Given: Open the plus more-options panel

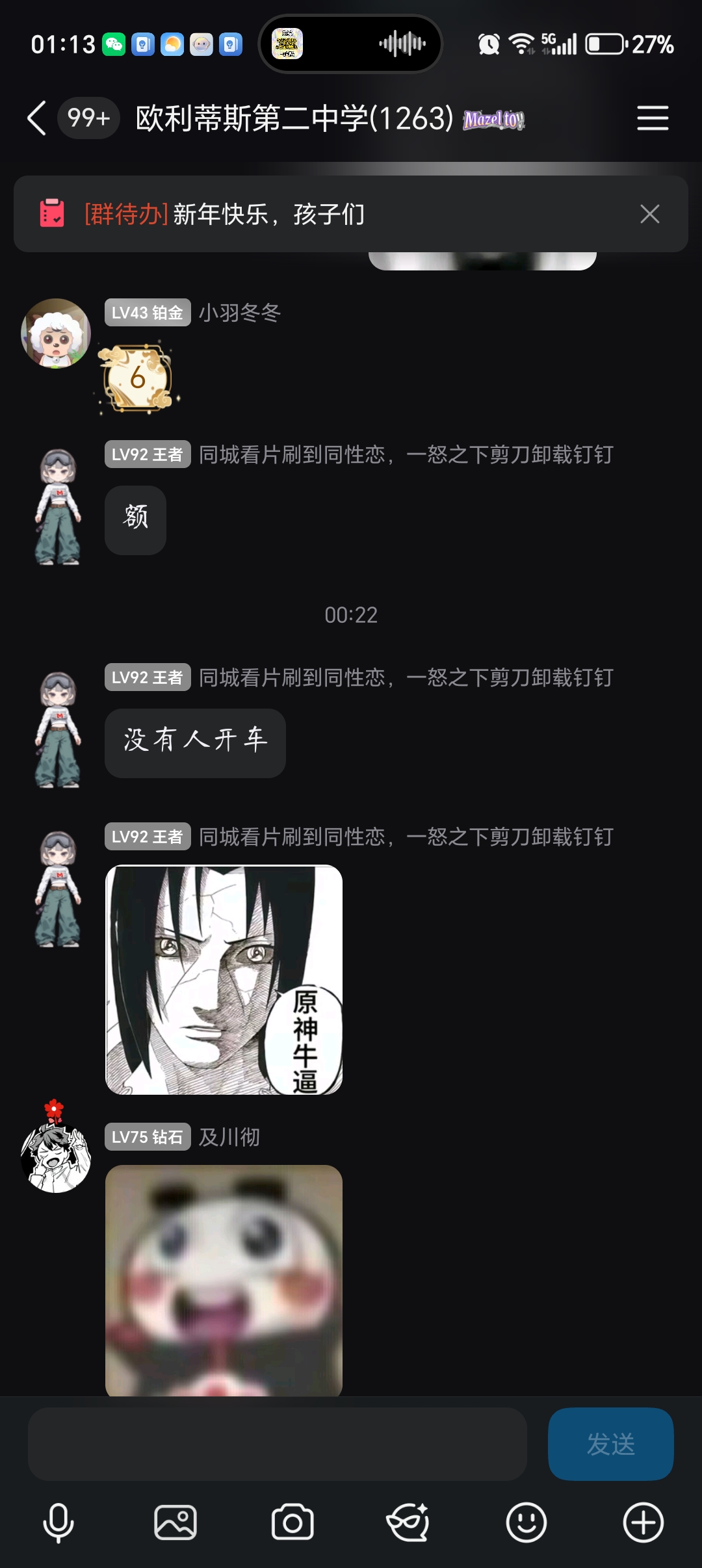Looking at the screenshot, I should coord(643,1522).
